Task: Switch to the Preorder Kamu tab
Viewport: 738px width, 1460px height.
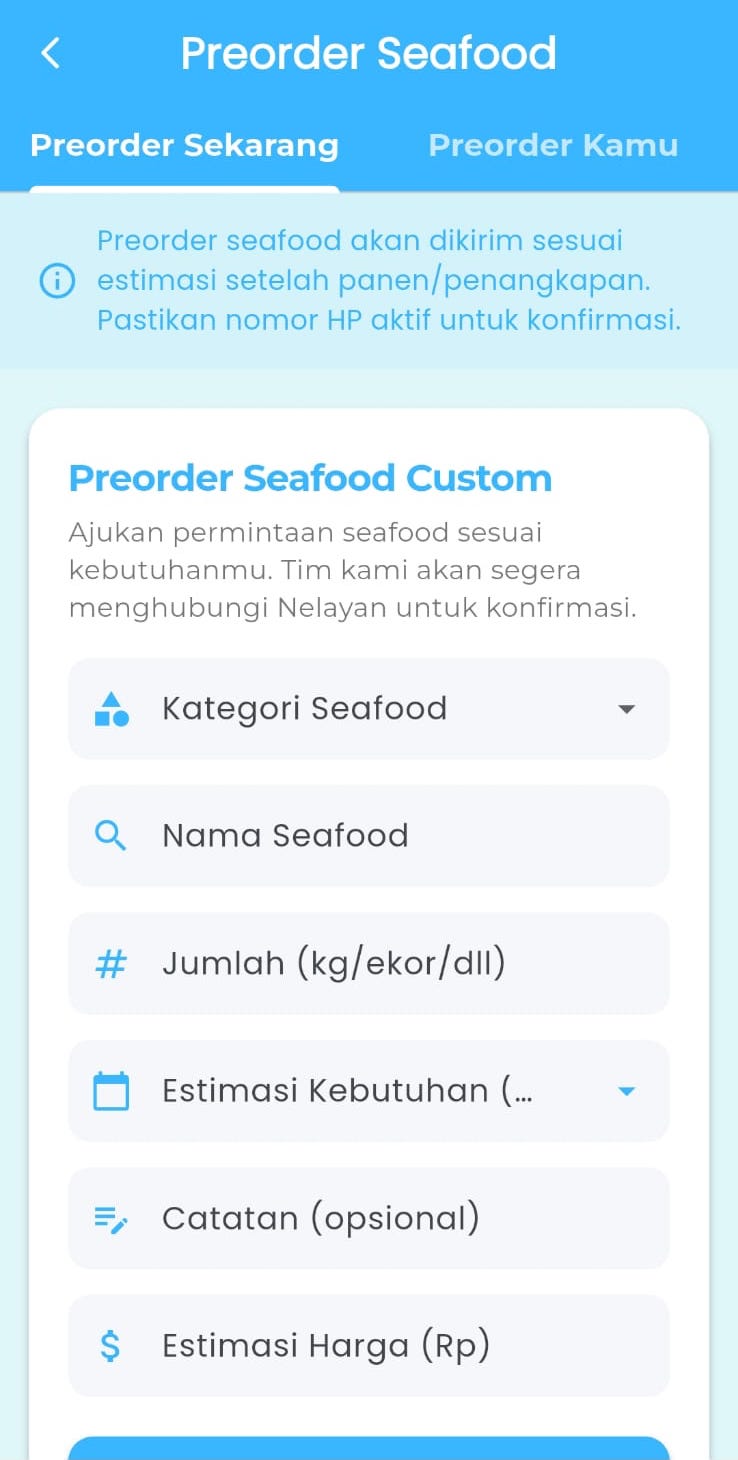Action: pyautogui.click(x=553, y=144)
